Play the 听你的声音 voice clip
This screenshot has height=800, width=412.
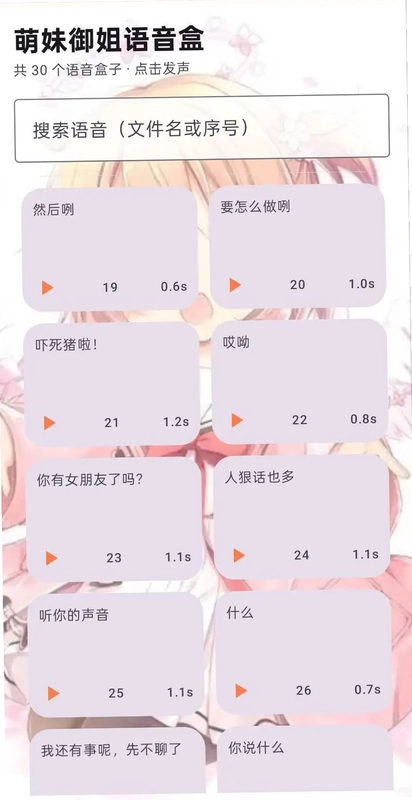[x=54, y=693]
